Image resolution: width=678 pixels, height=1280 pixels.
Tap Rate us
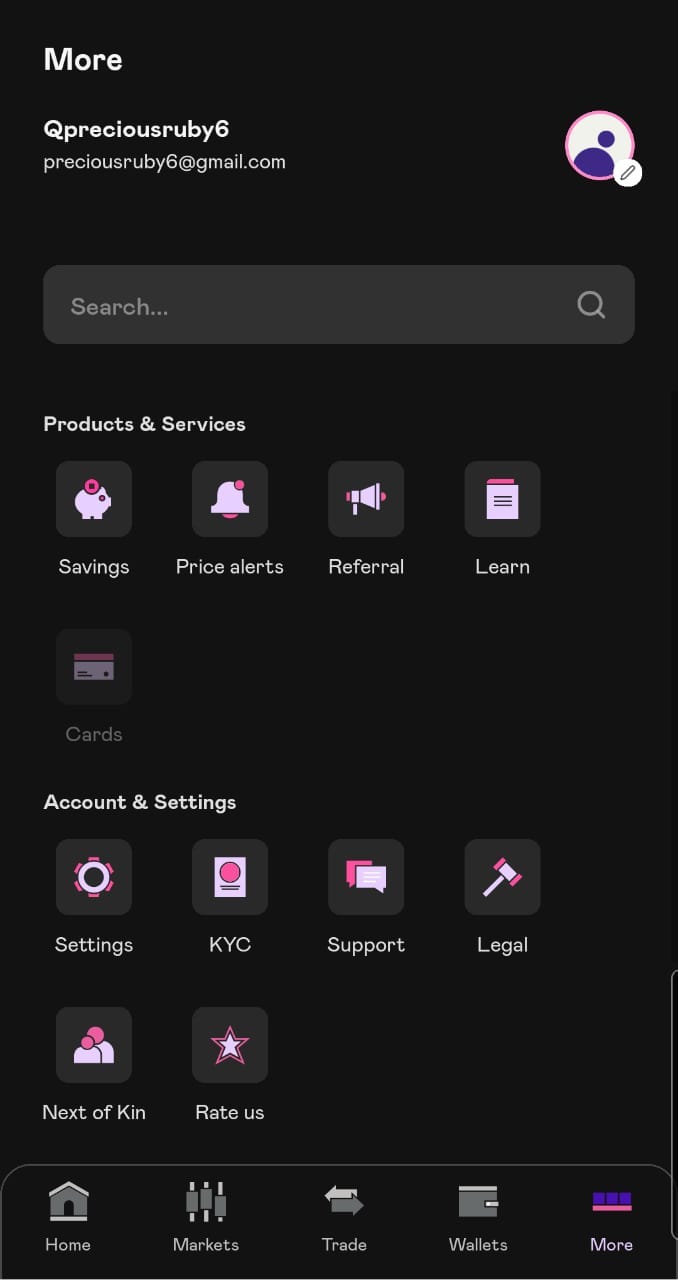pyautogui.click(x=230, y=1046)
